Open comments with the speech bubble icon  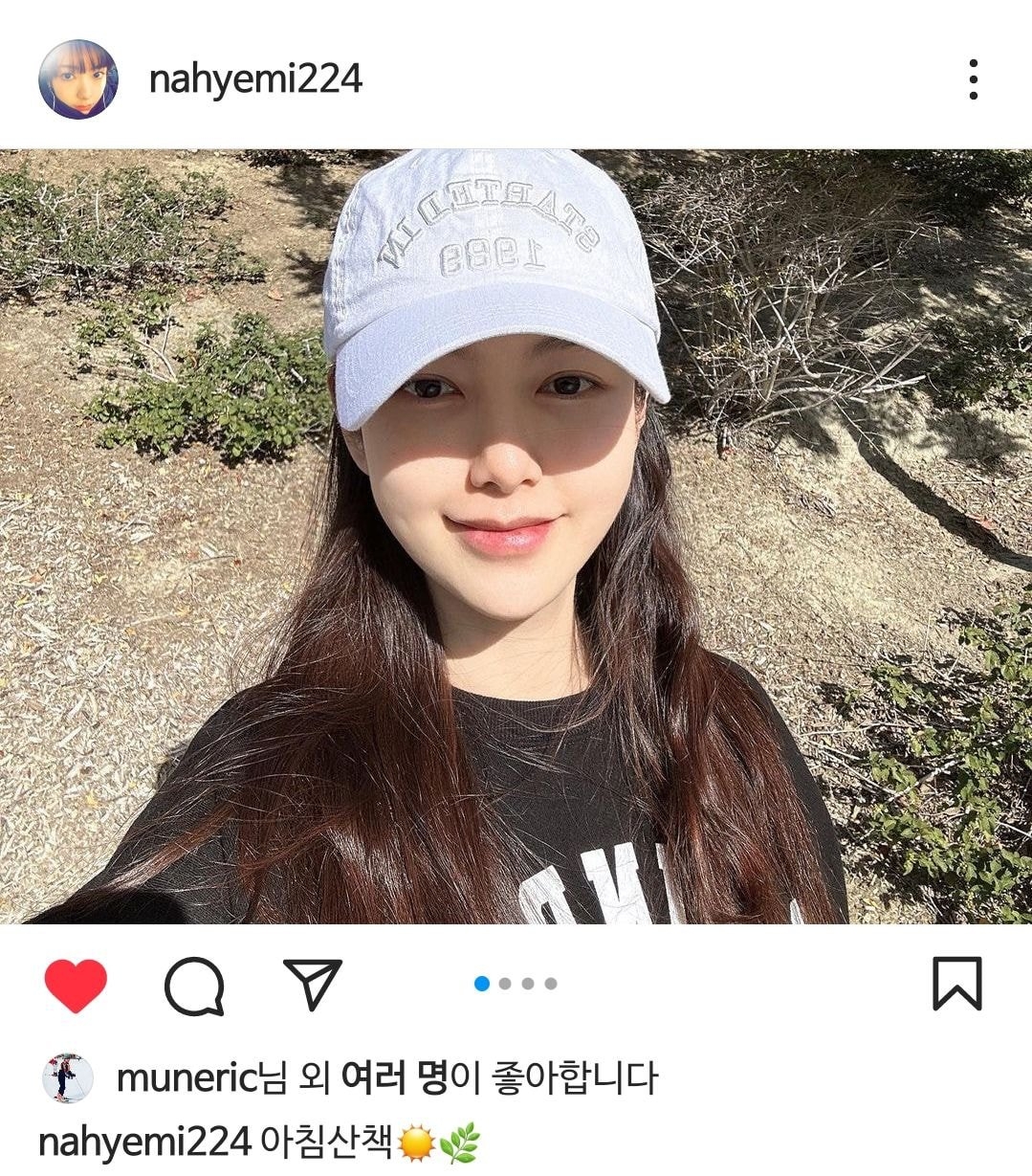click(194, 985)
